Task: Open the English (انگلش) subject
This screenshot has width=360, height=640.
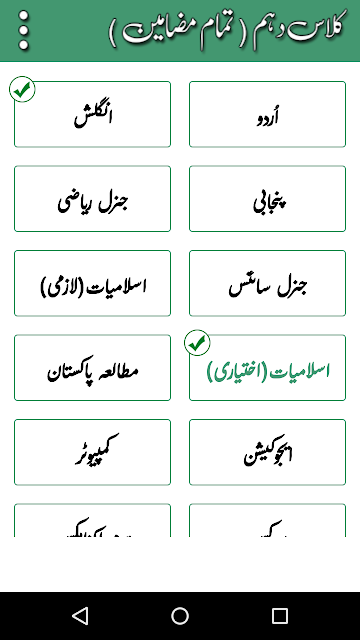Action: tap(92, 114)
